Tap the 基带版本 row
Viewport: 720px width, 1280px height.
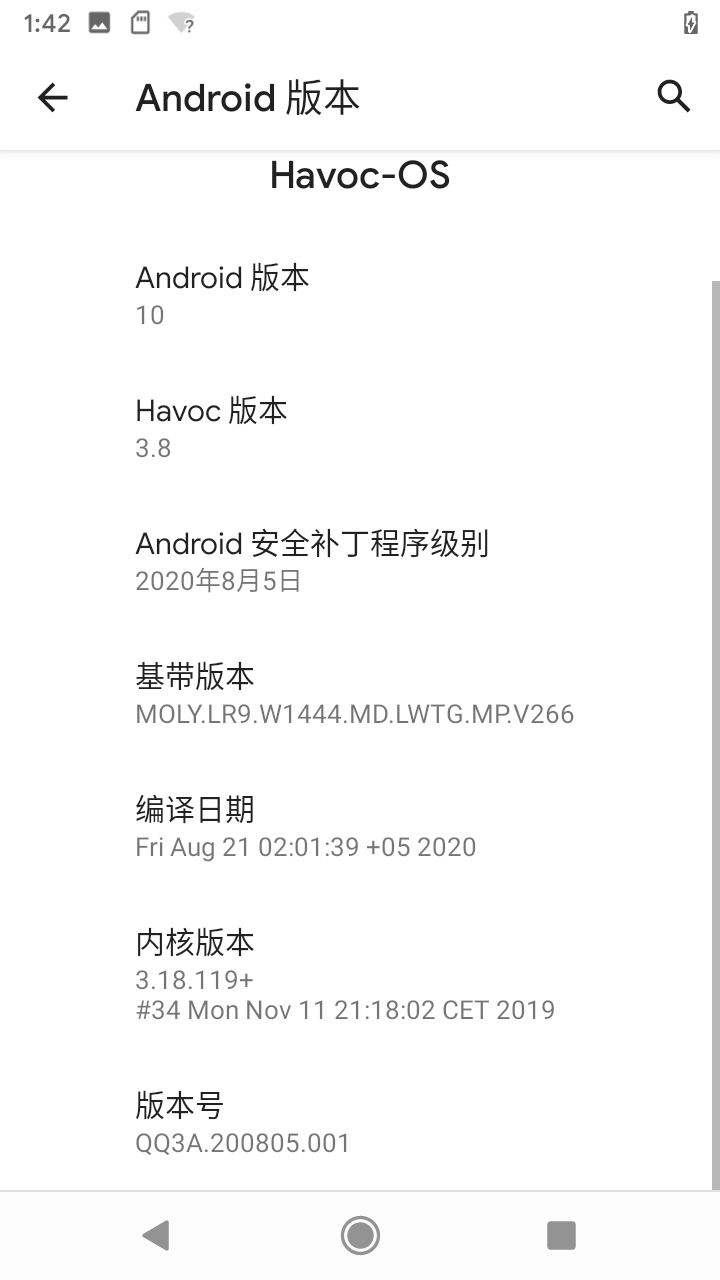(360, 694)
